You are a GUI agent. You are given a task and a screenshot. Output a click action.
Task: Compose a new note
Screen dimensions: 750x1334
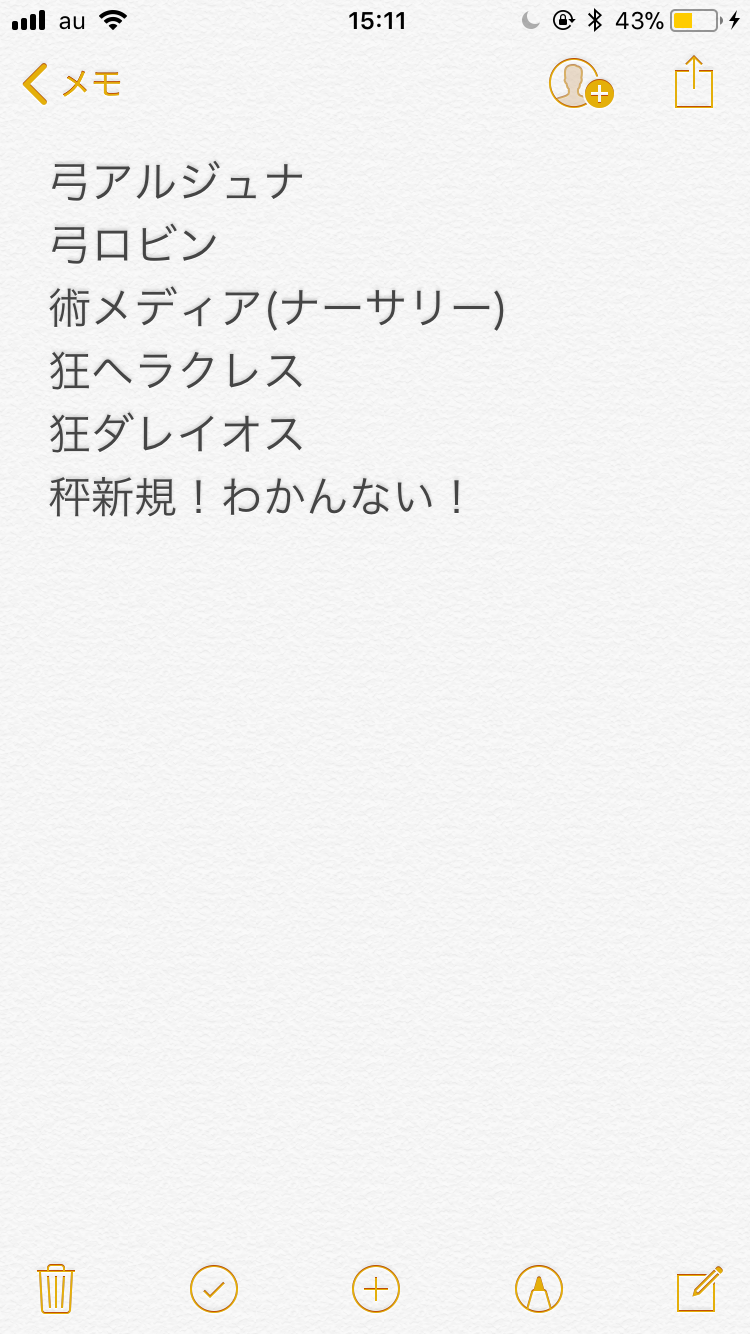(x=699, y=1288)
